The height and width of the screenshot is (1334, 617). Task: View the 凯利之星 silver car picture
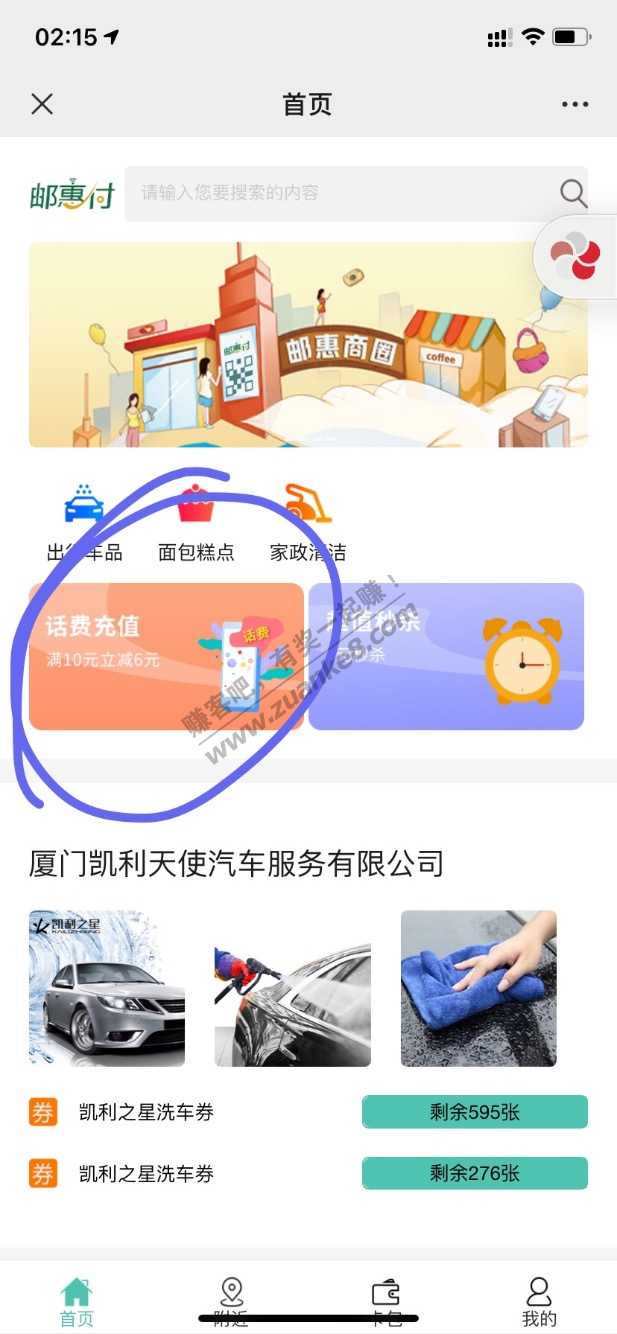pos(107,988)
